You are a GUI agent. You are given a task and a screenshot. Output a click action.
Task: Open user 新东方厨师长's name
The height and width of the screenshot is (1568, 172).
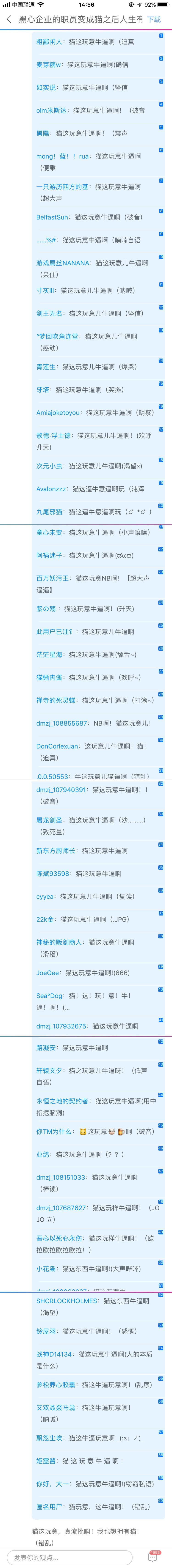point(55,850)
